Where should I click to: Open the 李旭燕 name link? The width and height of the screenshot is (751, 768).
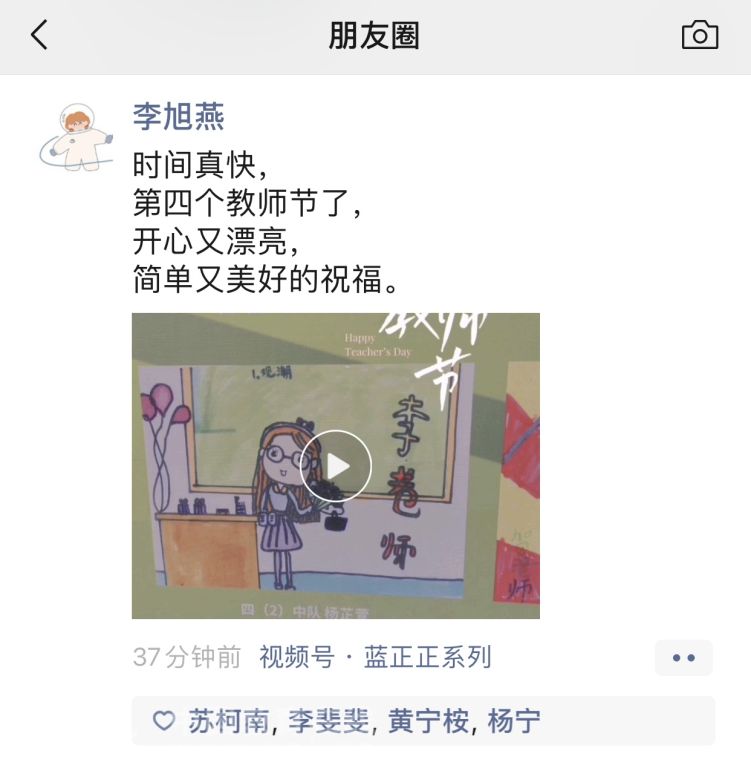(x=178, y=116)
